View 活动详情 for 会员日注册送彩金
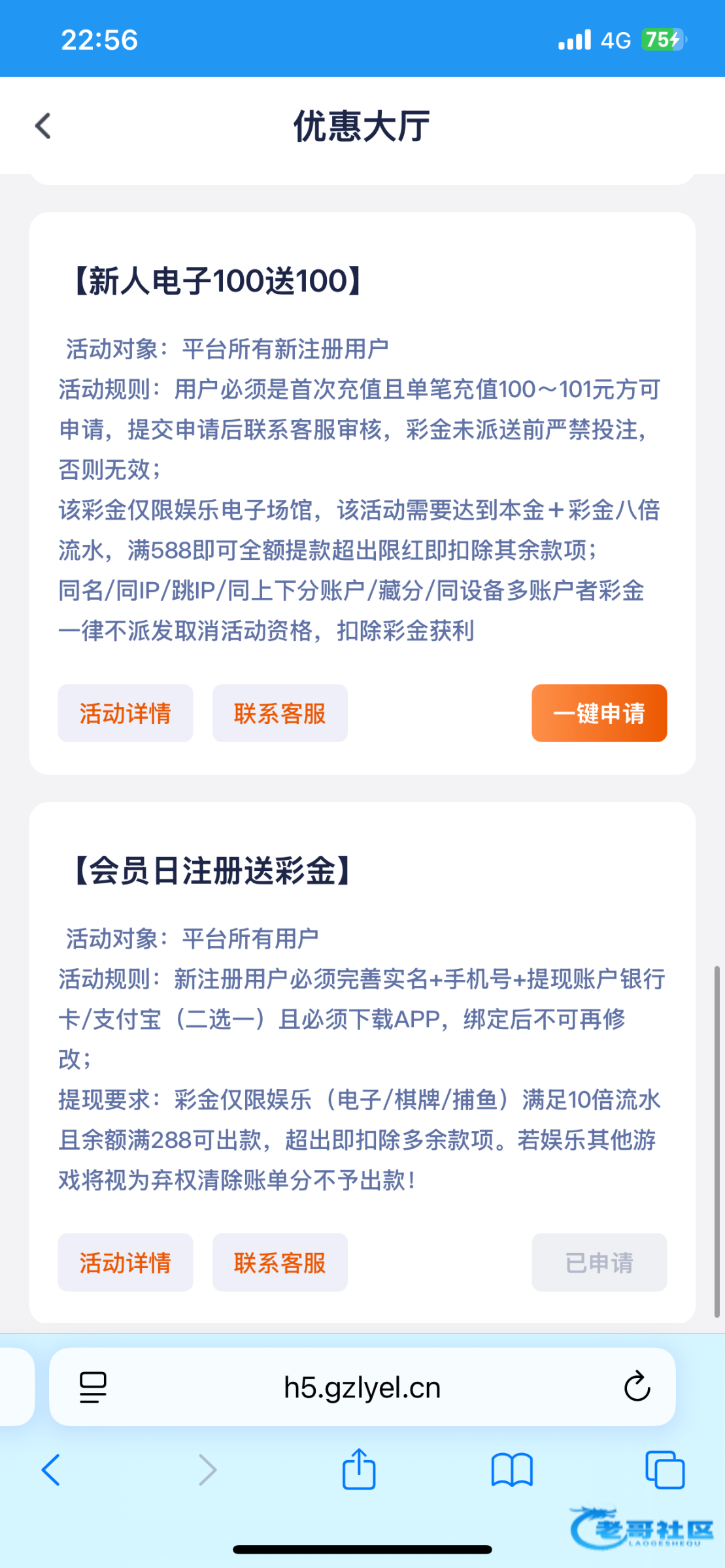The height and width of the screenshot is (1568, 725). pos(125,1262)
